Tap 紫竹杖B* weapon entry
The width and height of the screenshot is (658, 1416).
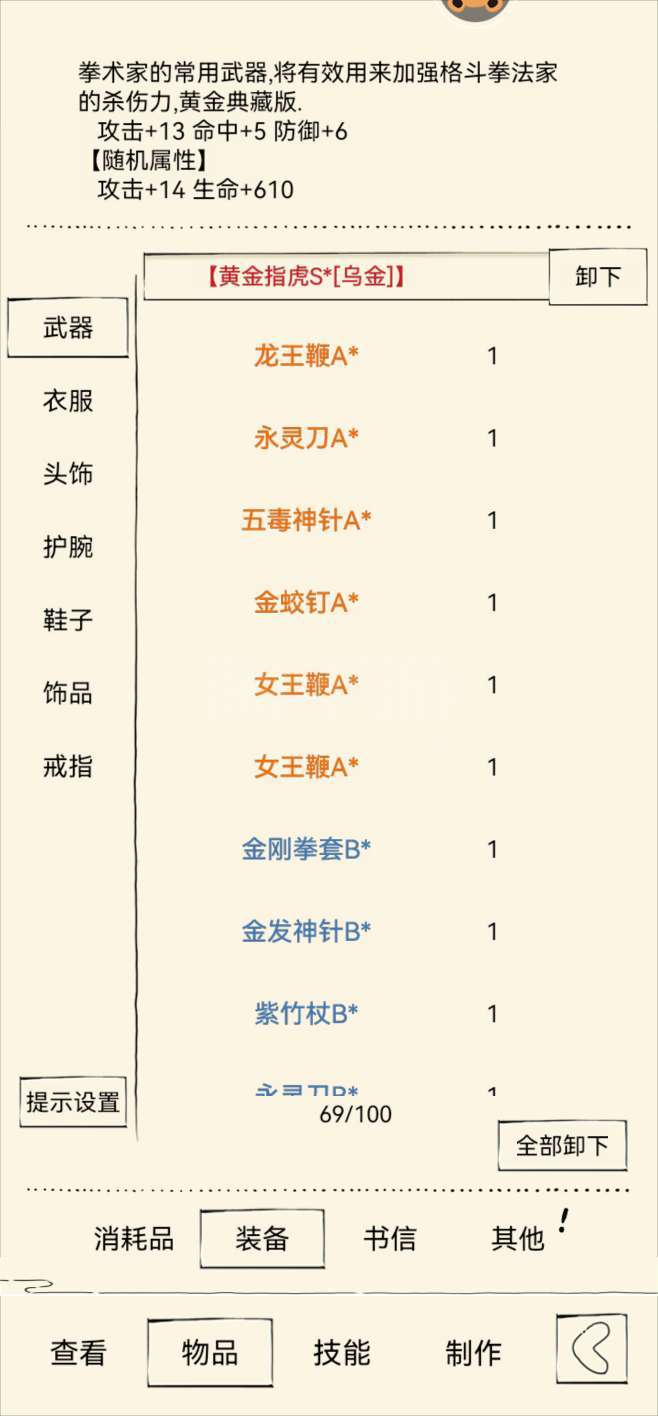coord(306,1014)
